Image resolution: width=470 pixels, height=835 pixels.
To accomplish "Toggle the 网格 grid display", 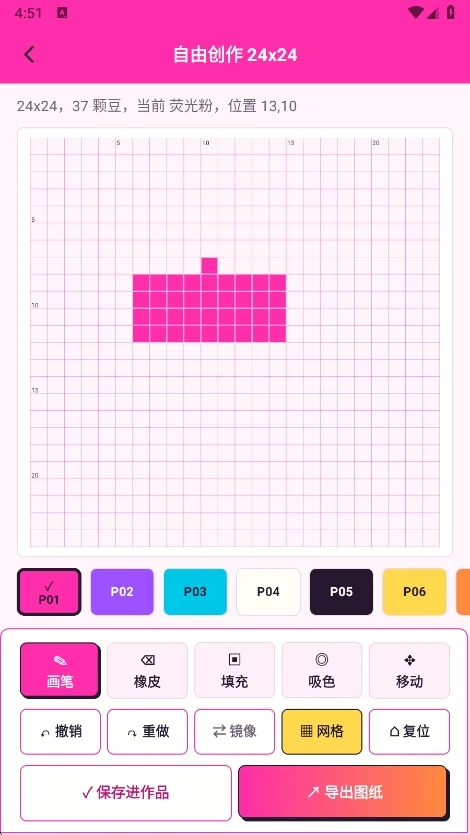I will [321, 732].
